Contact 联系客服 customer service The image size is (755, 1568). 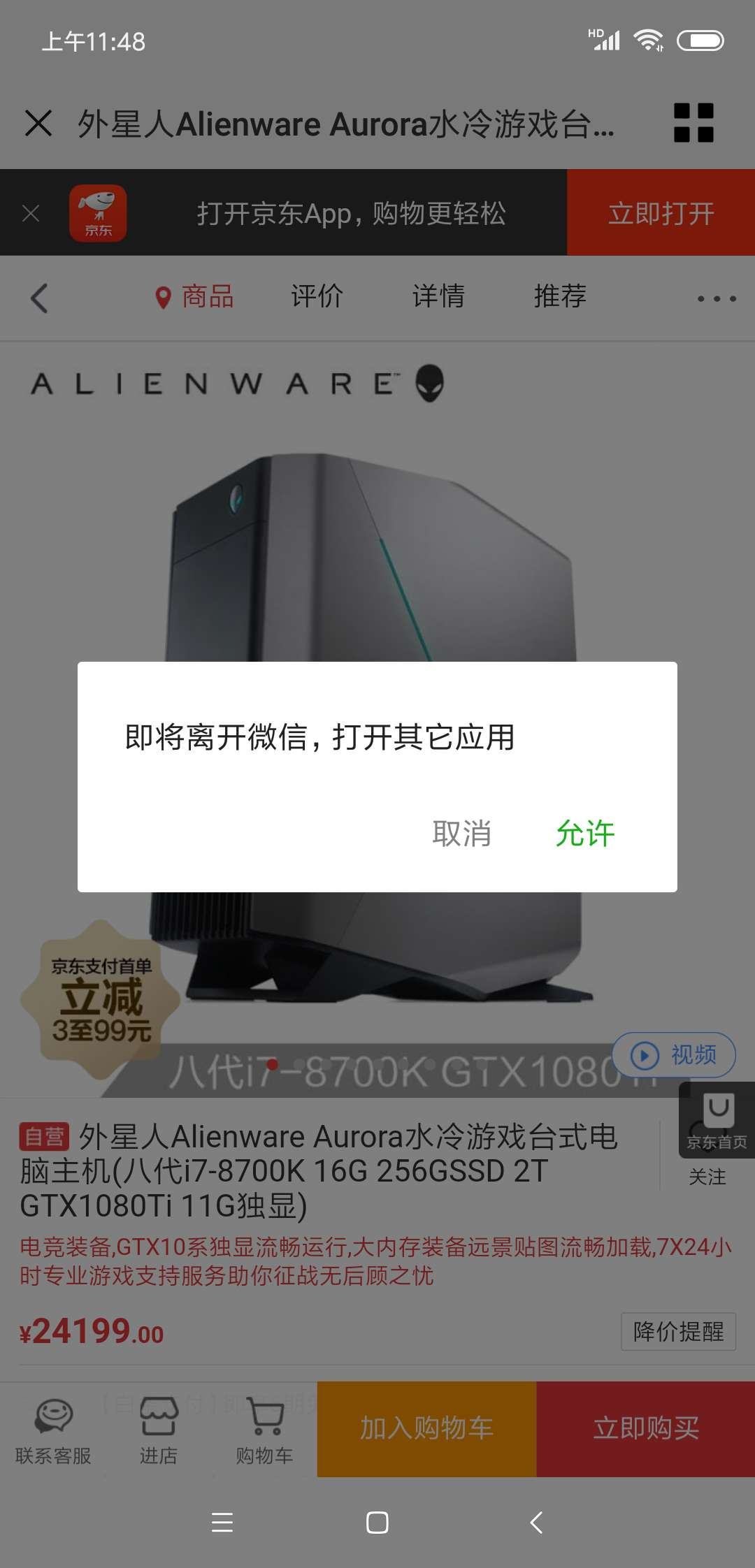tap(53, 1430)
